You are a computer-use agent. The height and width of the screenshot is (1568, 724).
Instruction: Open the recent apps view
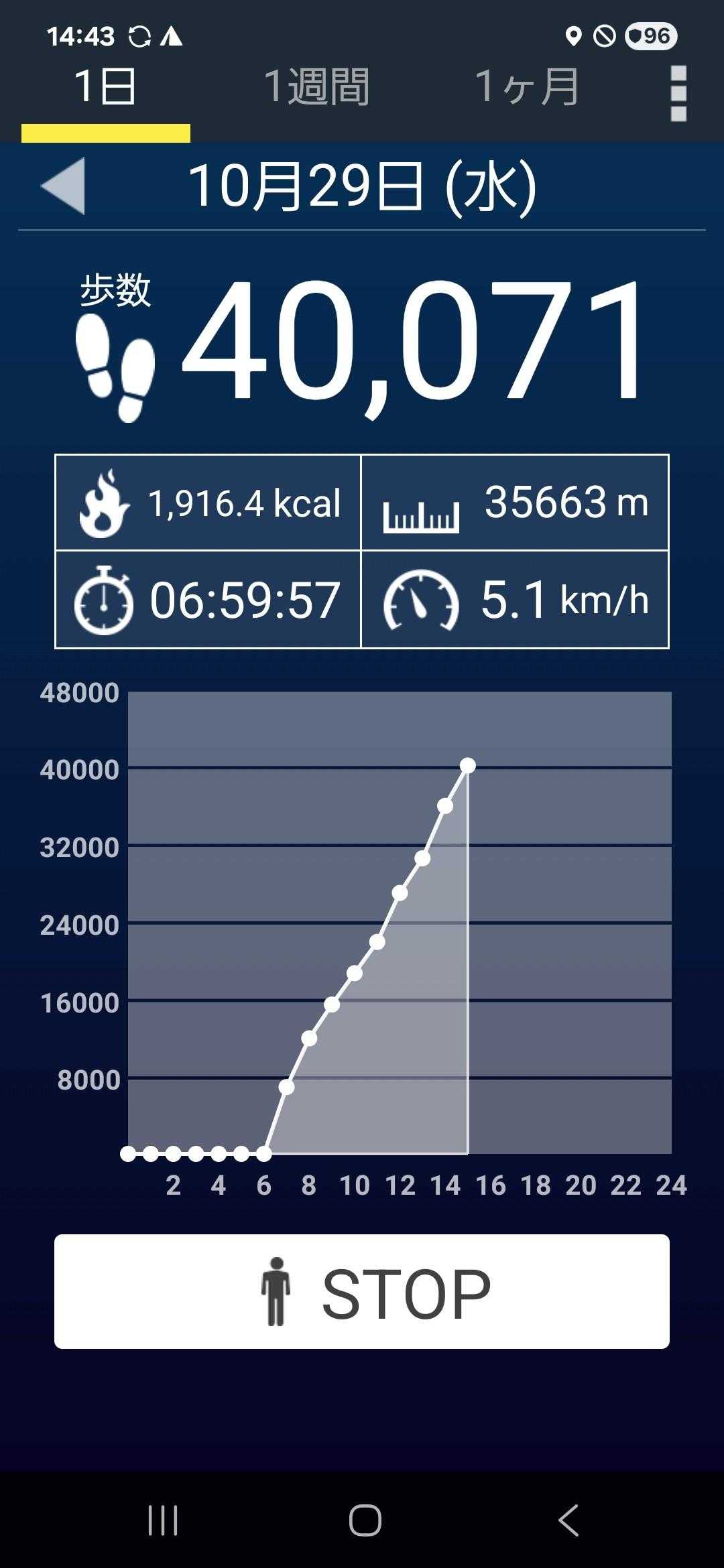point(163,1520)
